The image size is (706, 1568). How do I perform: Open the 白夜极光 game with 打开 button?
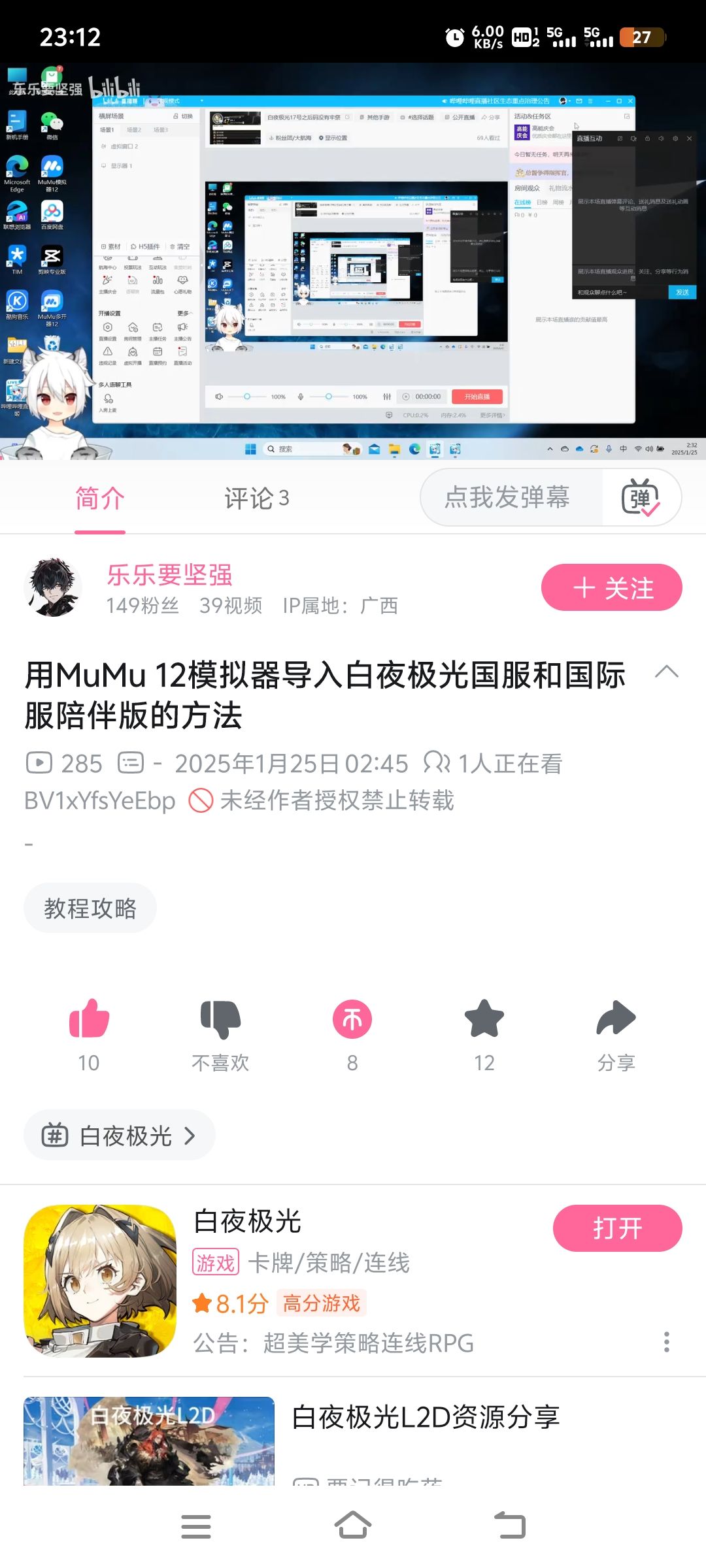pos(616,1227)
